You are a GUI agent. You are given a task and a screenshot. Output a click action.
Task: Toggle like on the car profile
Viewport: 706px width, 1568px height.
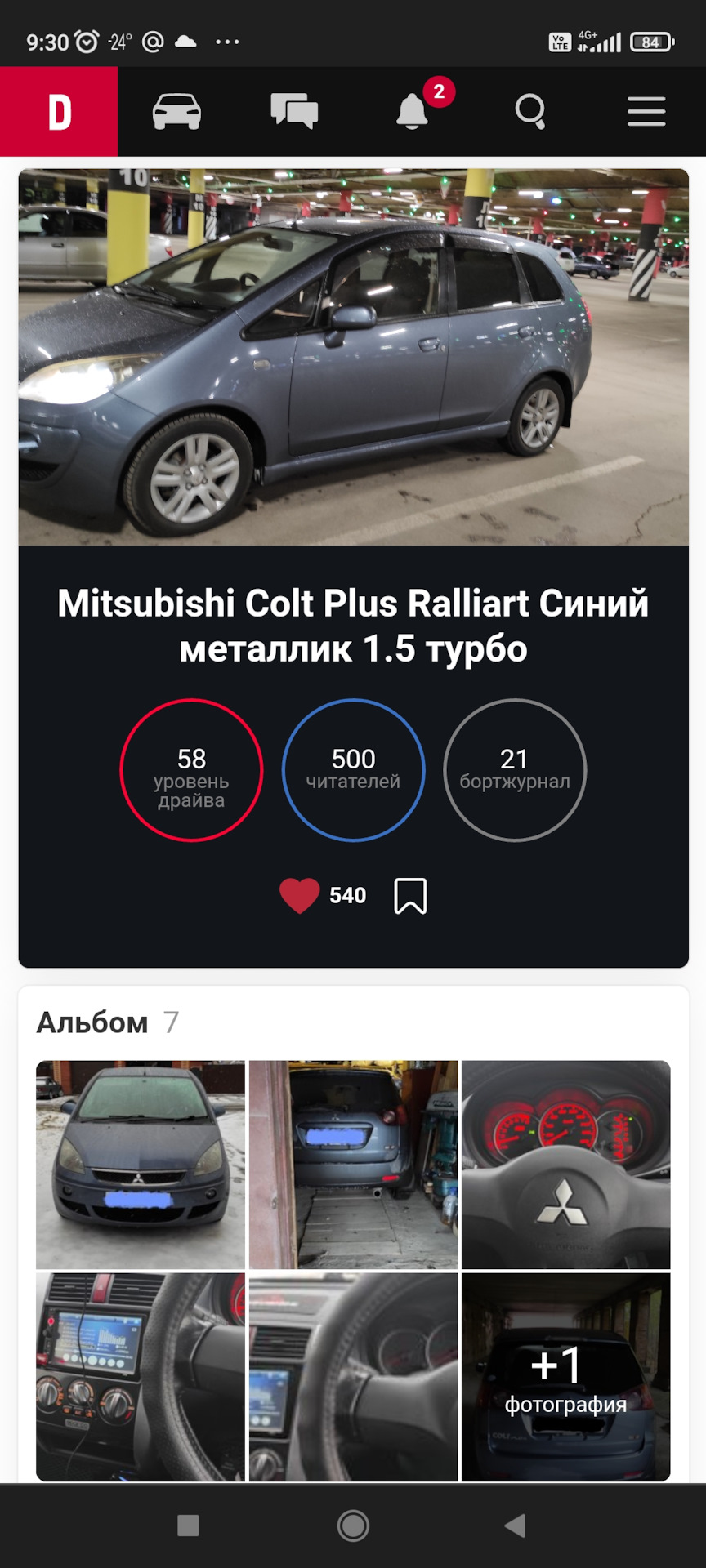point(299,895)
